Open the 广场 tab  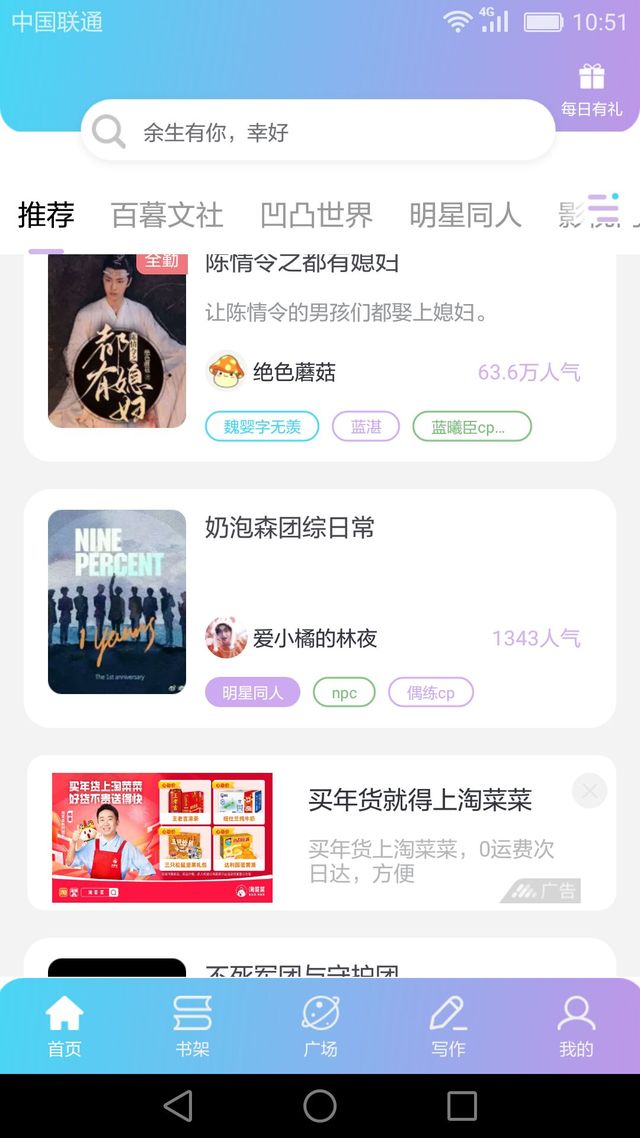[x=320, y=1026]
